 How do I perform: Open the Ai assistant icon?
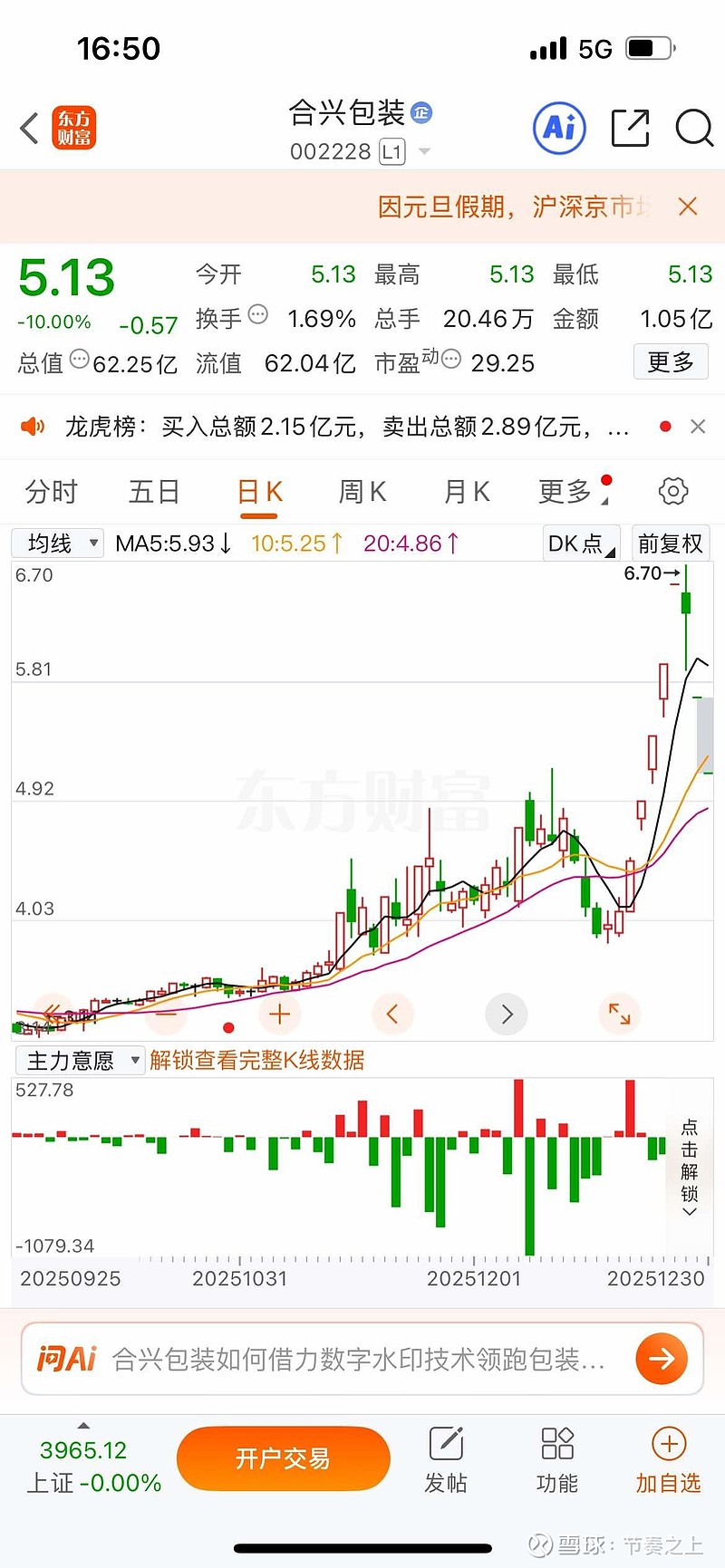[559, 128]
